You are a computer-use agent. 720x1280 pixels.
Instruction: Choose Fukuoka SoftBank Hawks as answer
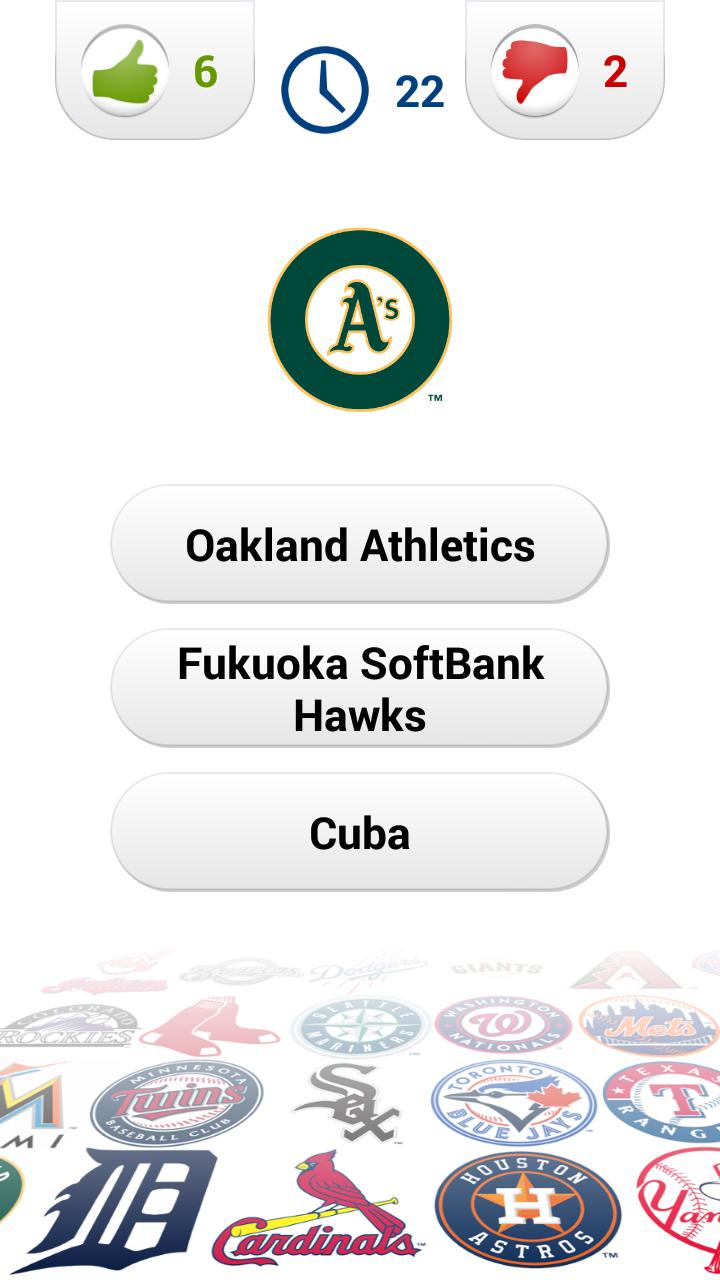point(359,689)
